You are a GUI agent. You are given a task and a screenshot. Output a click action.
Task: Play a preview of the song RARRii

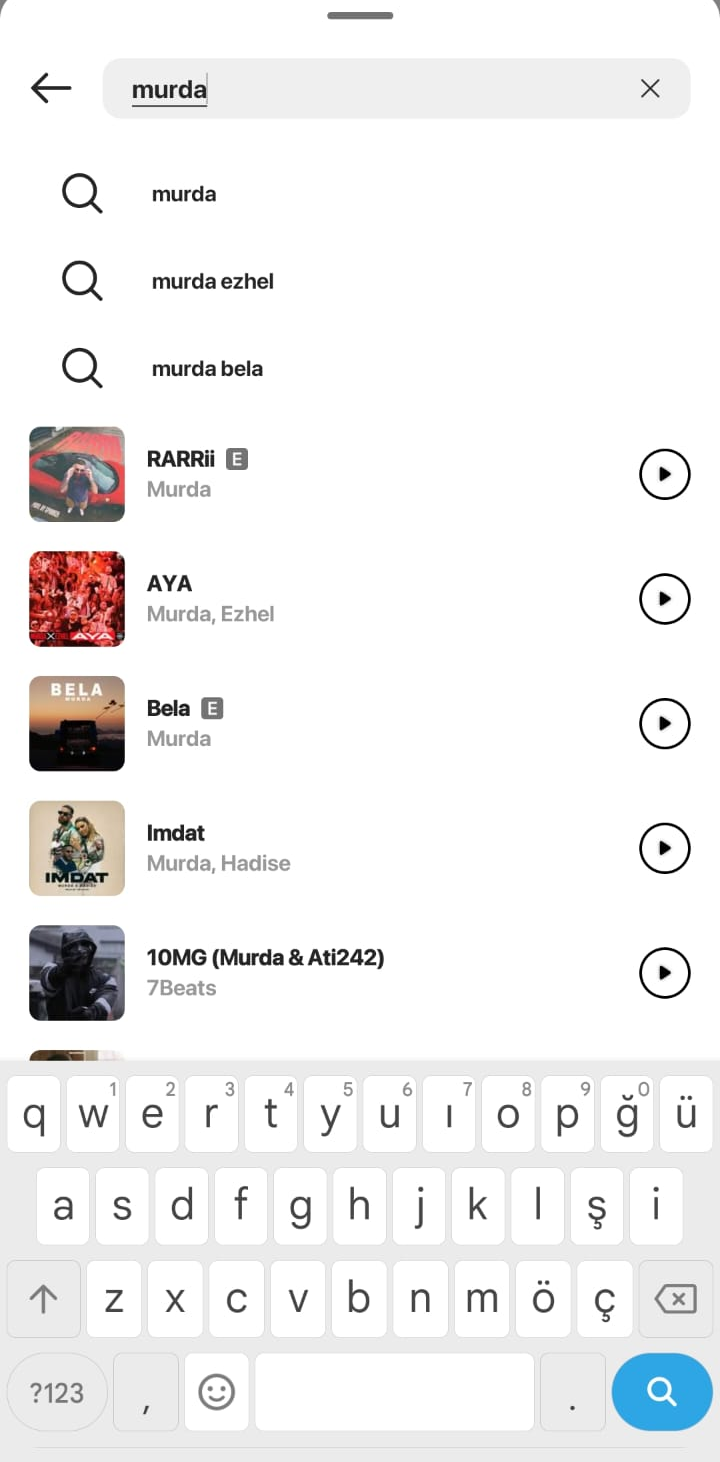[664, 474]
